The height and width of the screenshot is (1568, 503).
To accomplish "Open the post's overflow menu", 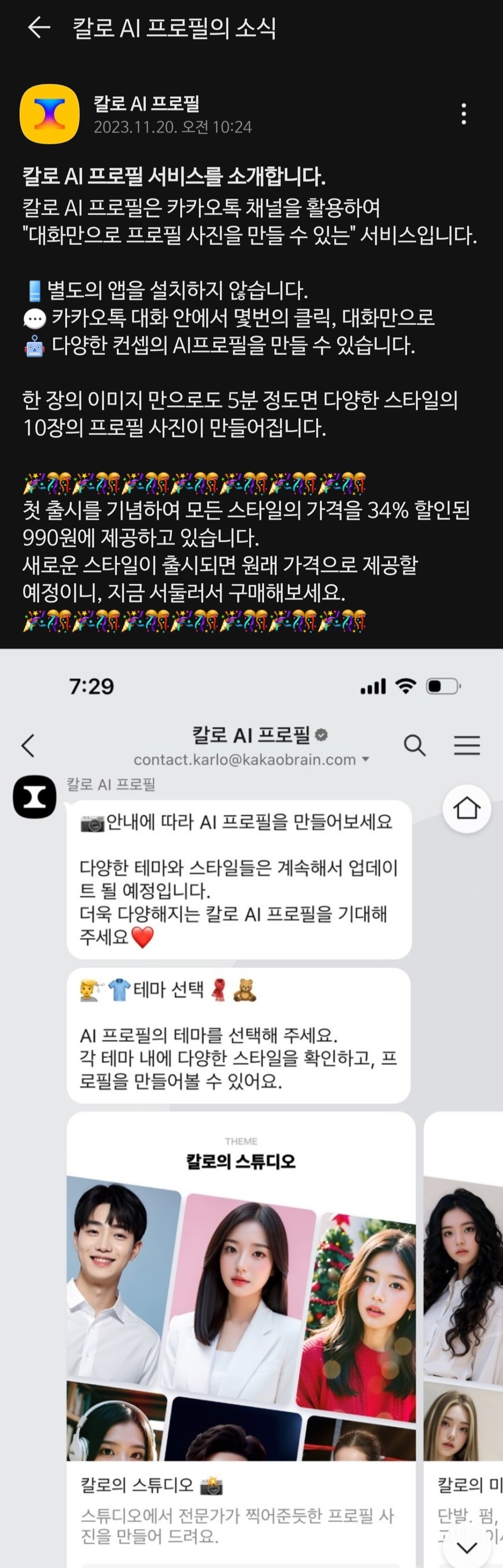I will [x=463, y=114].
